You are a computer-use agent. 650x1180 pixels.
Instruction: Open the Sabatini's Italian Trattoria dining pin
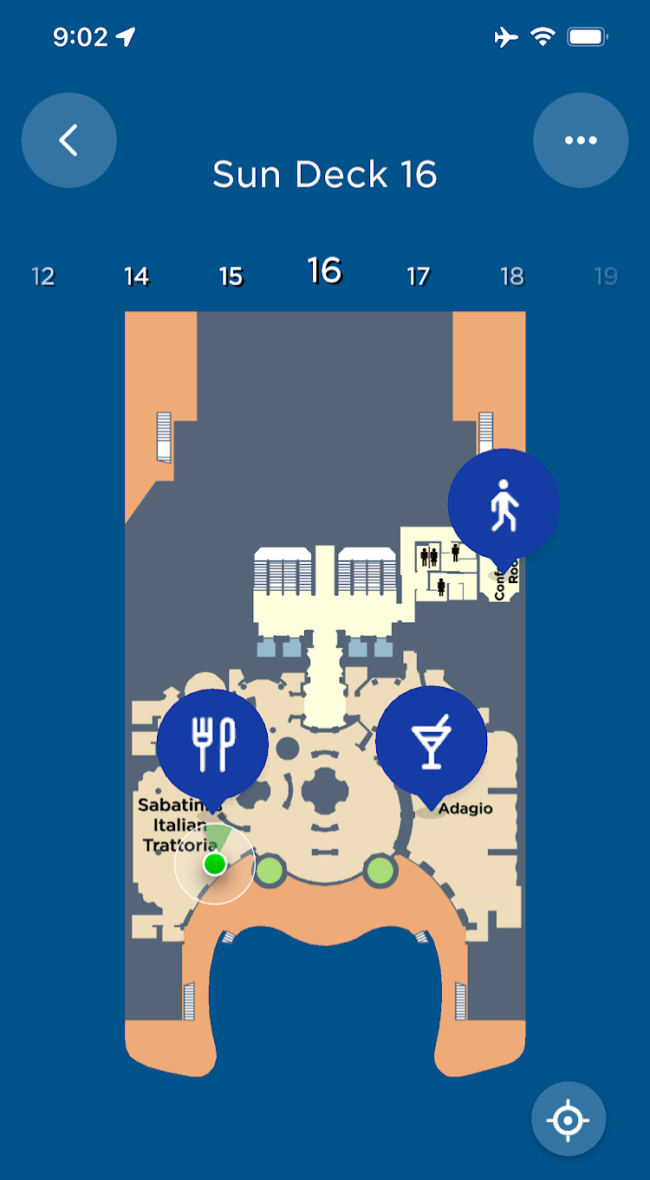click(212, 744)
